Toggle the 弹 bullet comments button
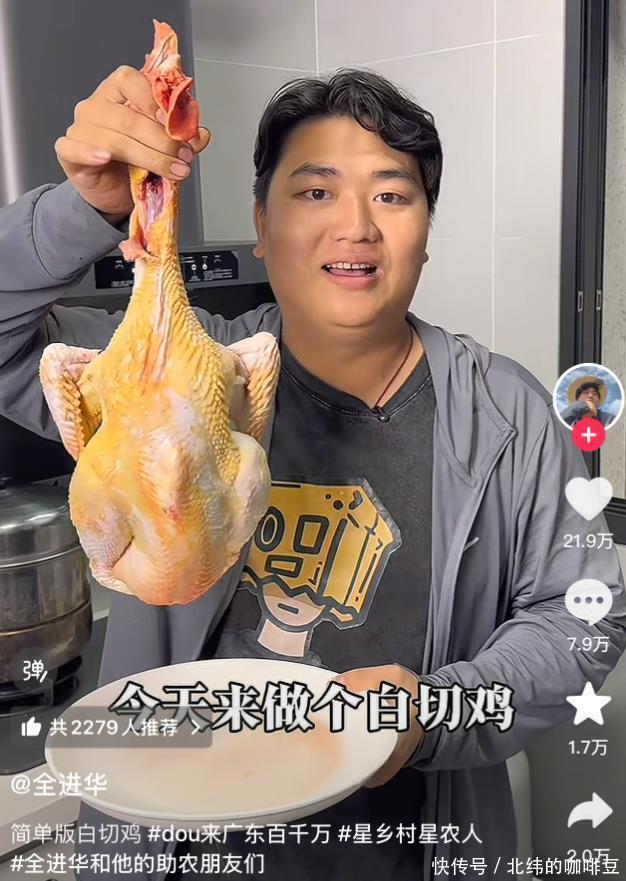626x881 pixels. [33, 670]
